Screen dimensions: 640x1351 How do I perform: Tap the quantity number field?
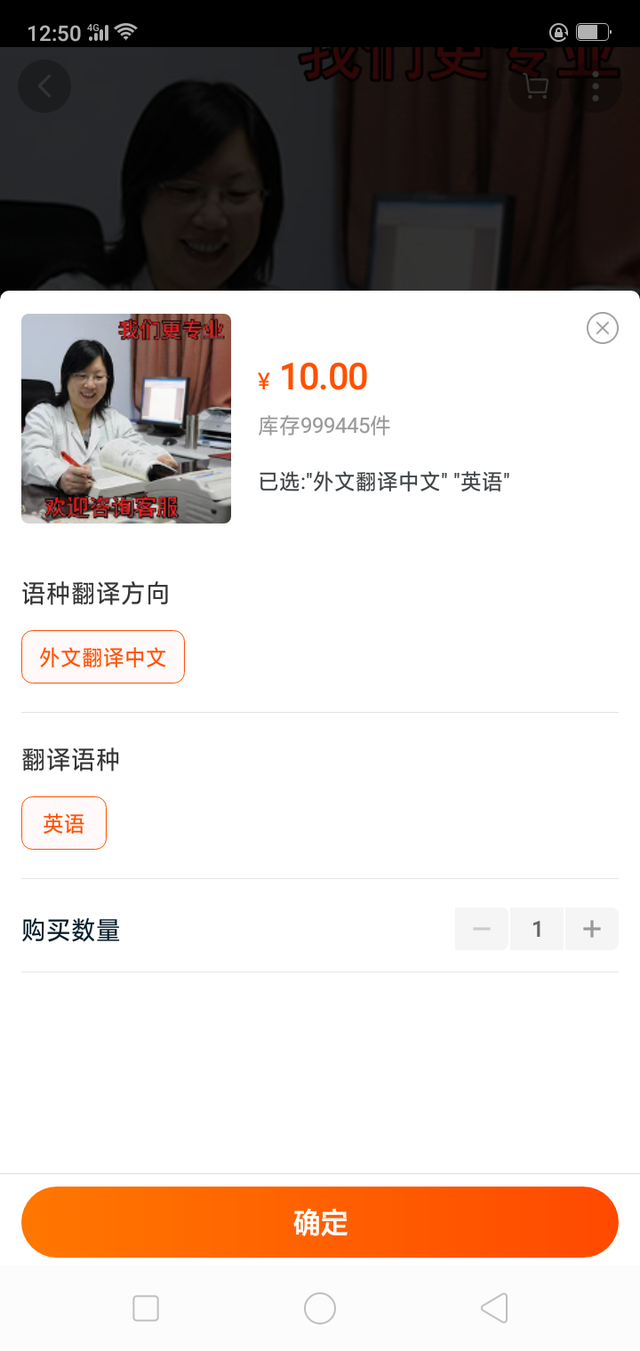[x=537, y=929]
